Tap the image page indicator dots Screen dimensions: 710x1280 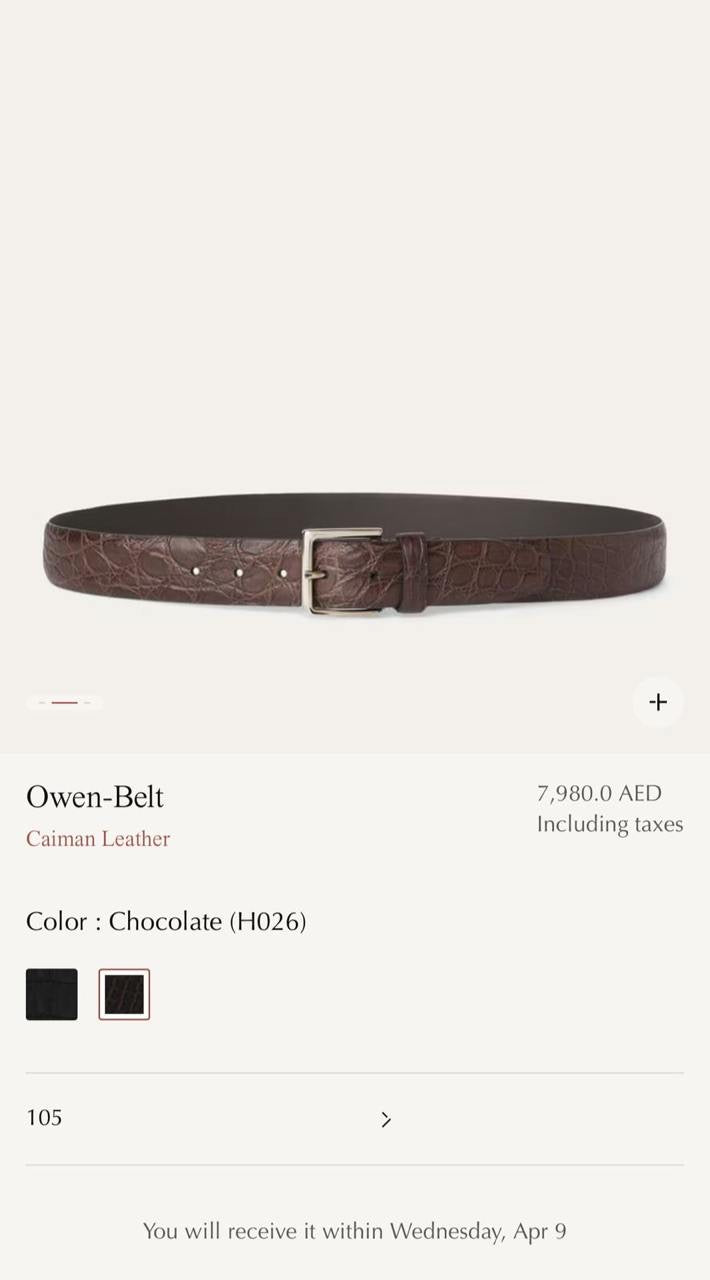64,703
